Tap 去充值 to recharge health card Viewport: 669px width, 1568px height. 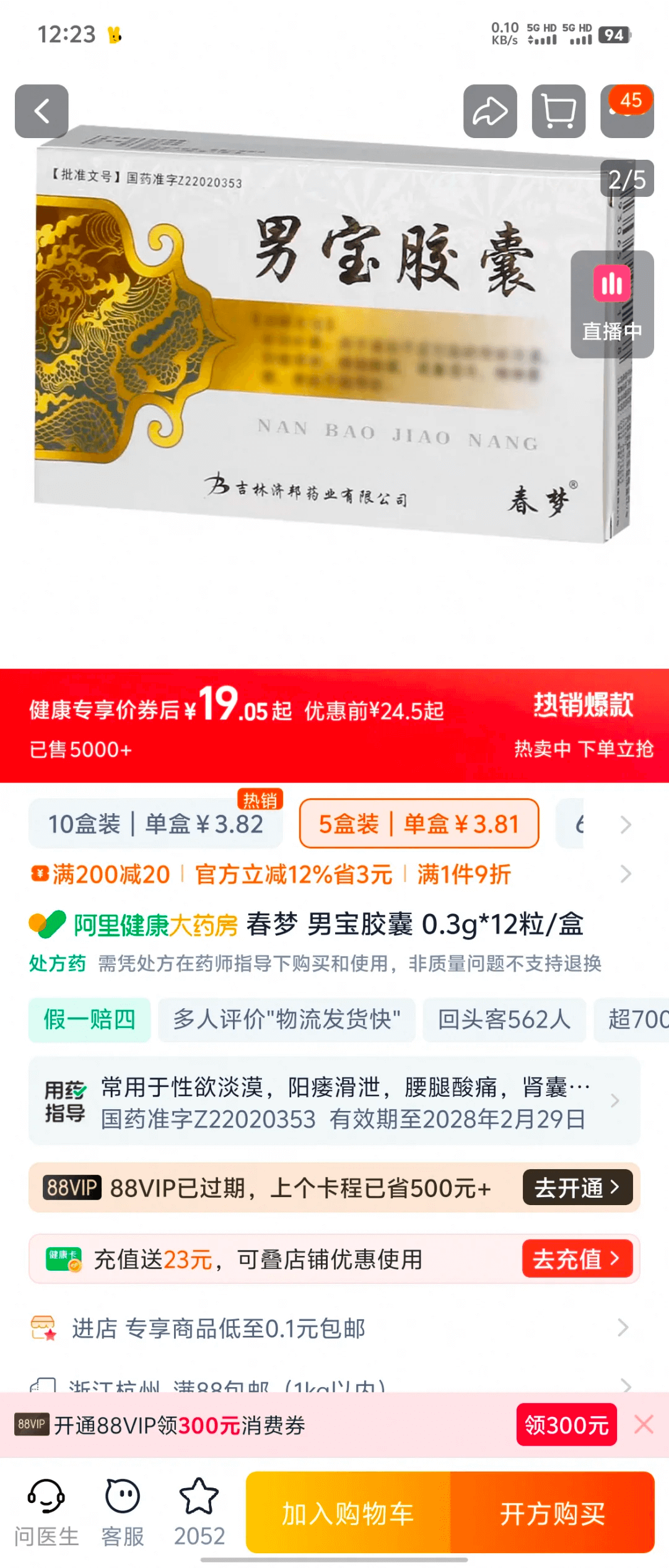coord(577,1259)
